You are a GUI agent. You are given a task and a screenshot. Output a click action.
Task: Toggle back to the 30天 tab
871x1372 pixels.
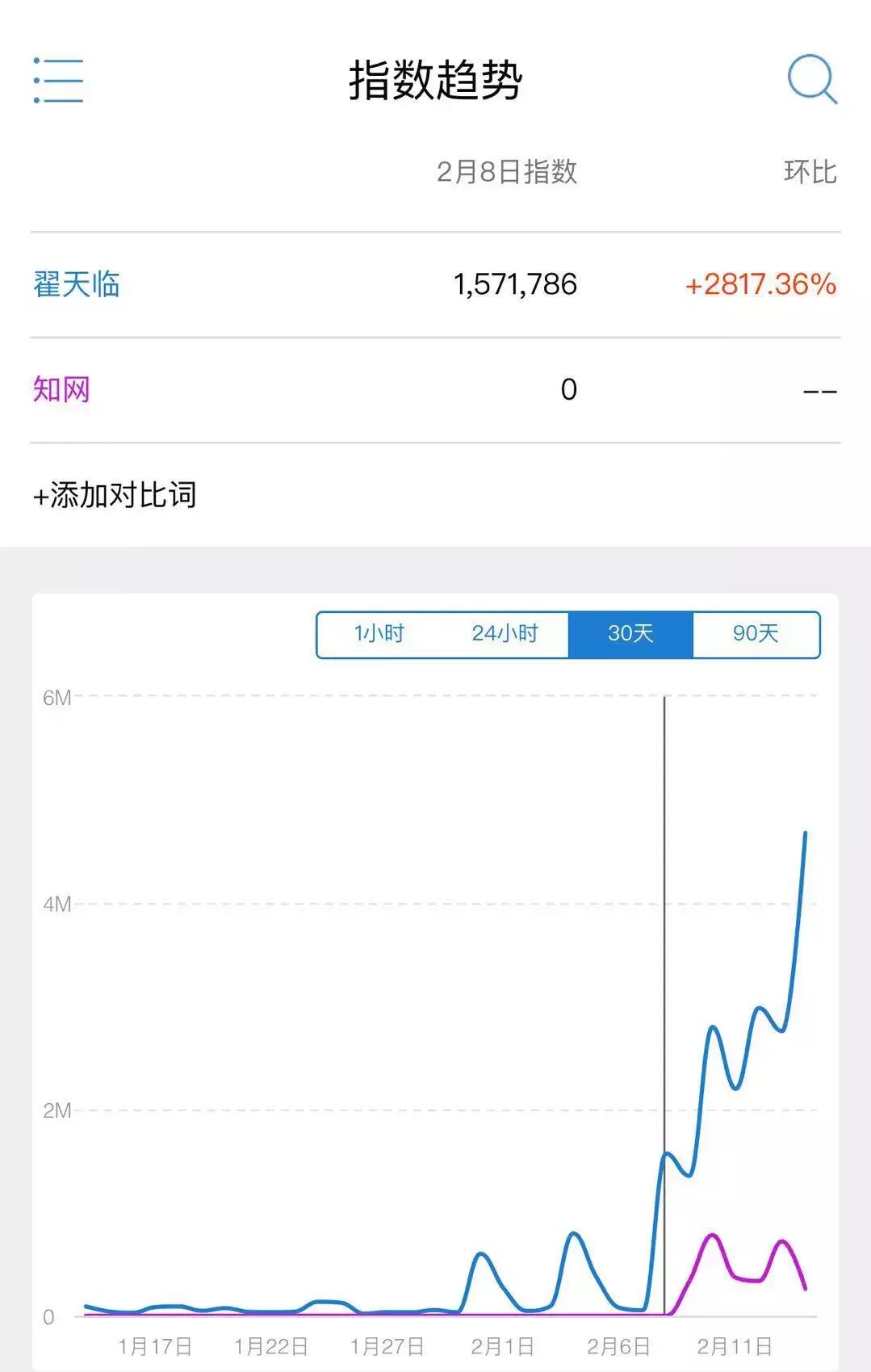tap(631, 635)
